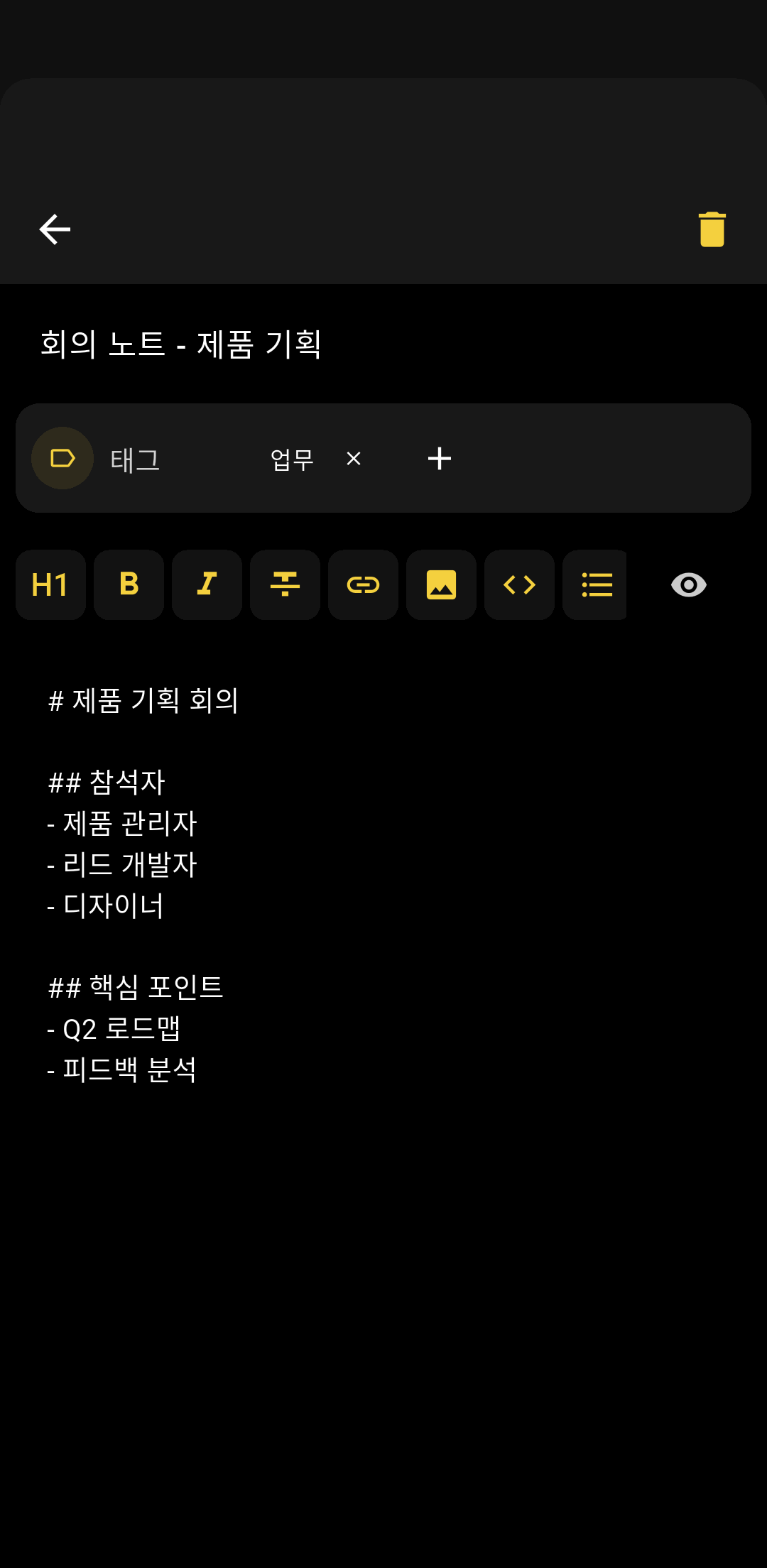Insert an H1 heading
767x1568 pixels.
[x=50, y=585]
